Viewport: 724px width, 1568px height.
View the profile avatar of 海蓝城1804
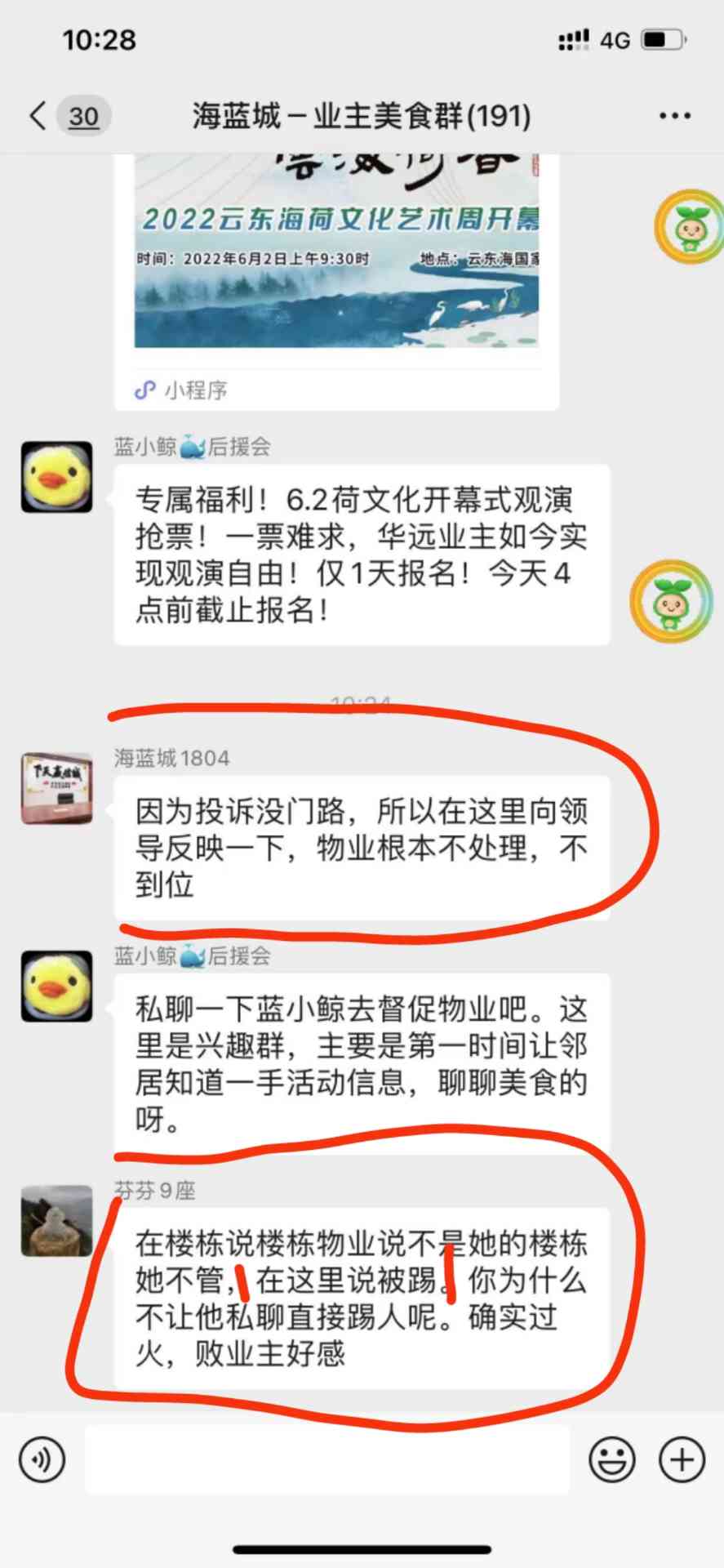(56, 789)
